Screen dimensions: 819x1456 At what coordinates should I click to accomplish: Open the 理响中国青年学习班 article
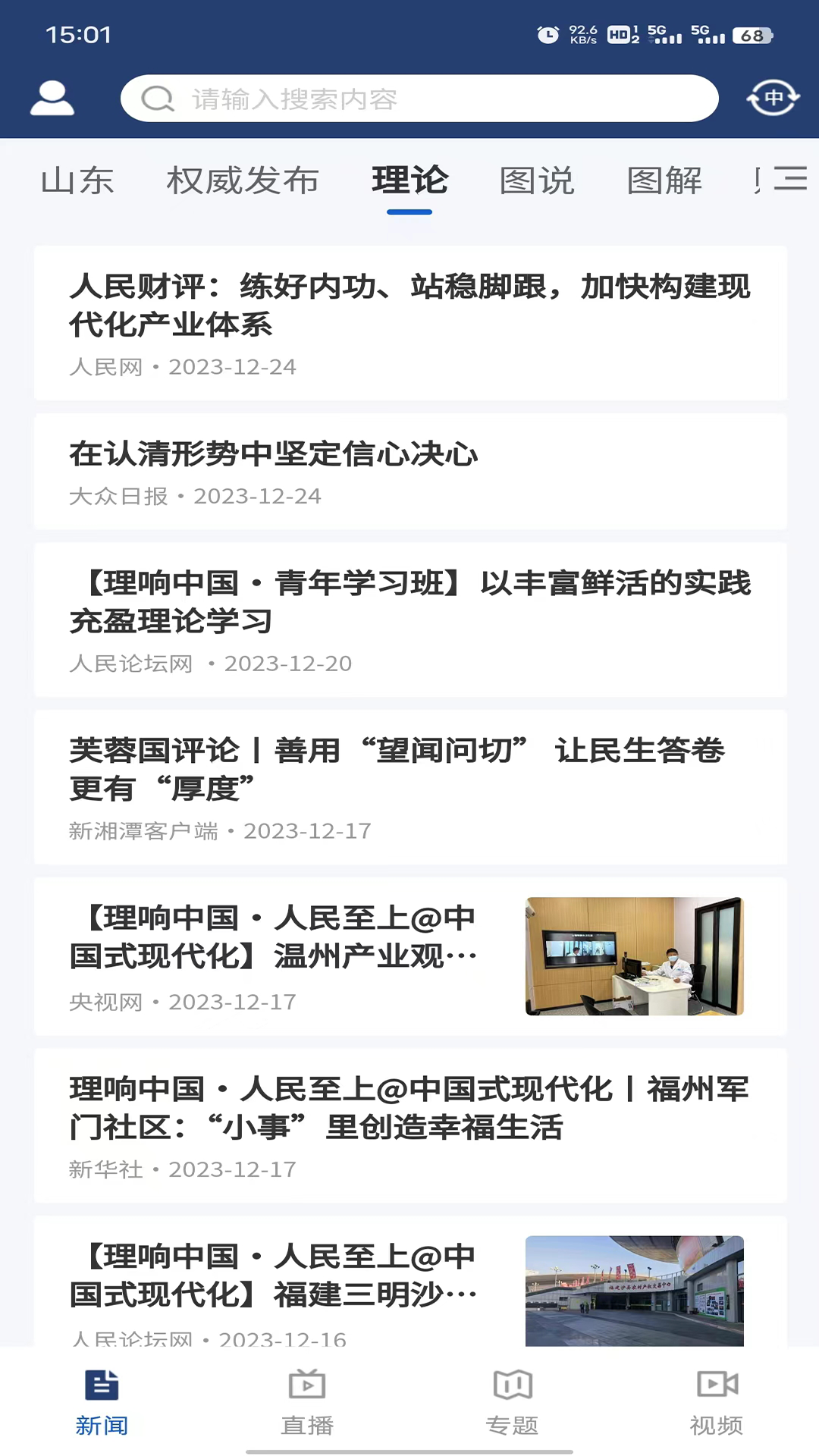click(x=409, y=614)
